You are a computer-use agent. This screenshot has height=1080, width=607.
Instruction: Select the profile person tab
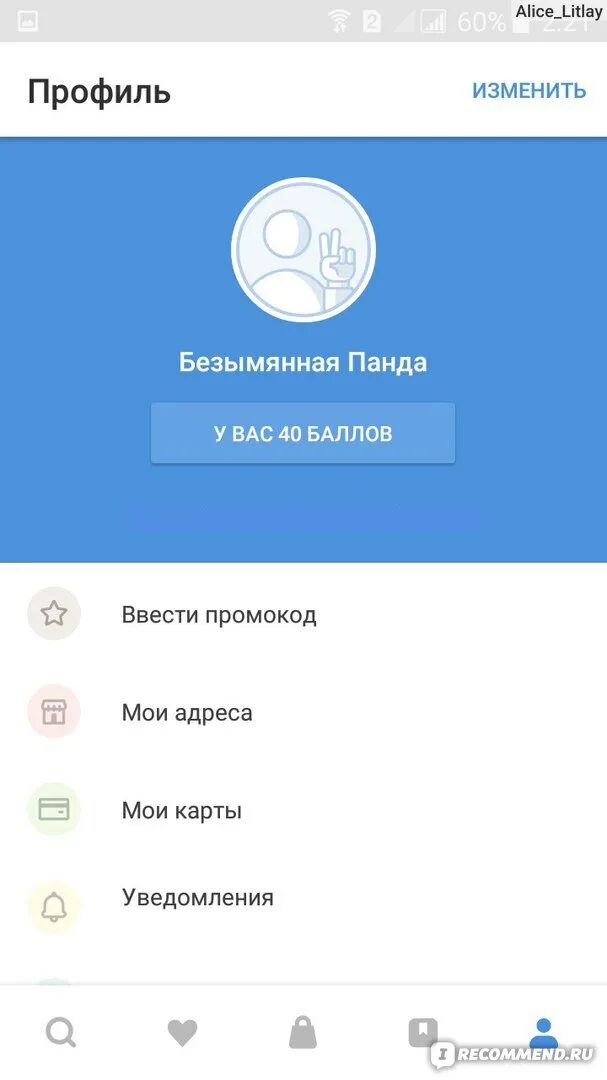(544, 1033)
